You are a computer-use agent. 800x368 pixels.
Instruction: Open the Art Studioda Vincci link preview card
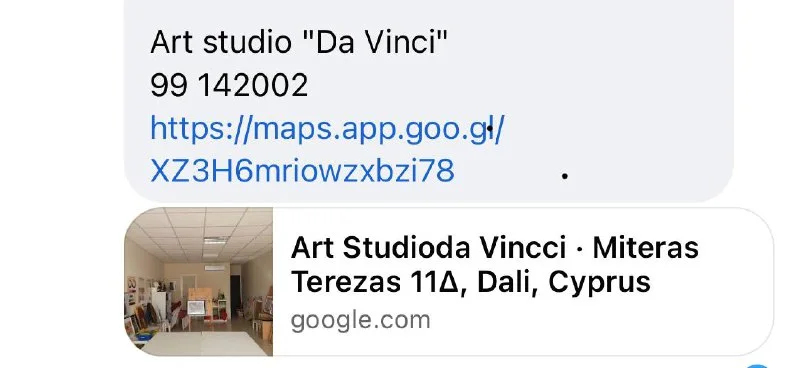448,282
